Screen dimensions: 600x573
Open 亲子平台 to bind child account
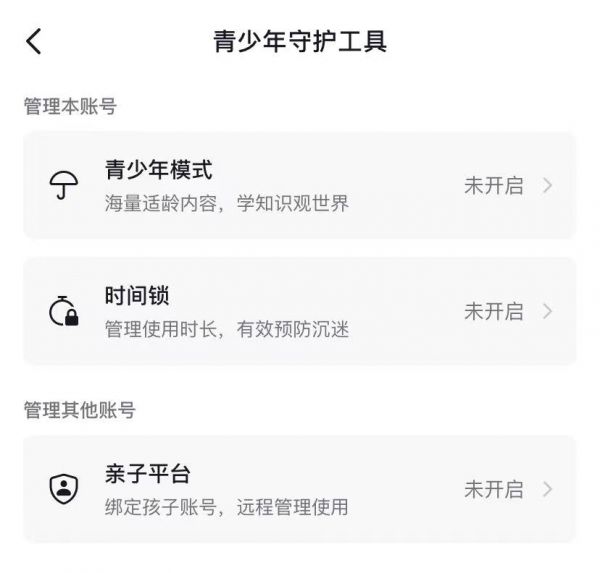point(299,489)
